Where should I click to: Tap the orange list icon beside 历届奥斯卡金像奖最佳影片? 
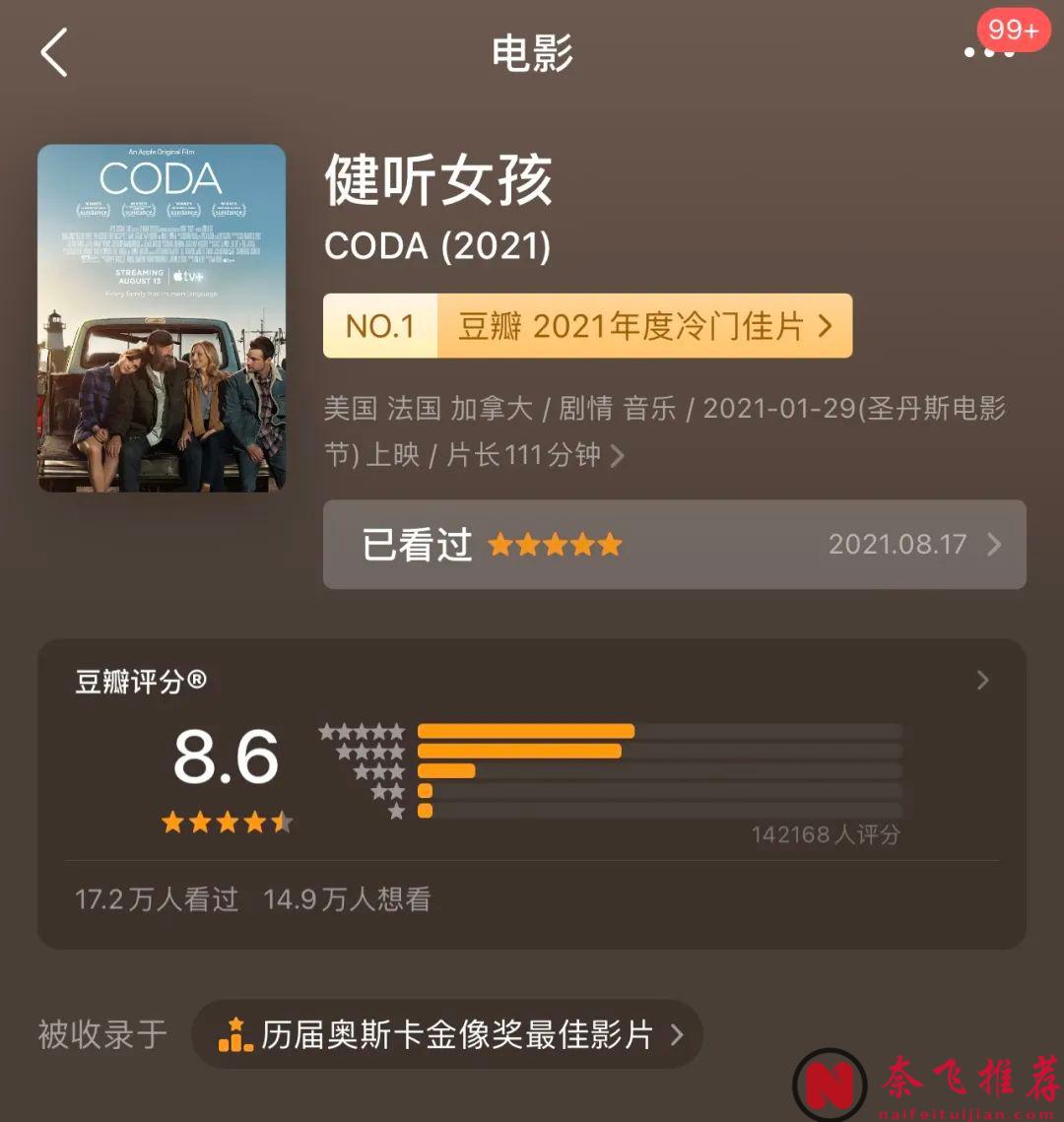click(x=233, y=1035)
